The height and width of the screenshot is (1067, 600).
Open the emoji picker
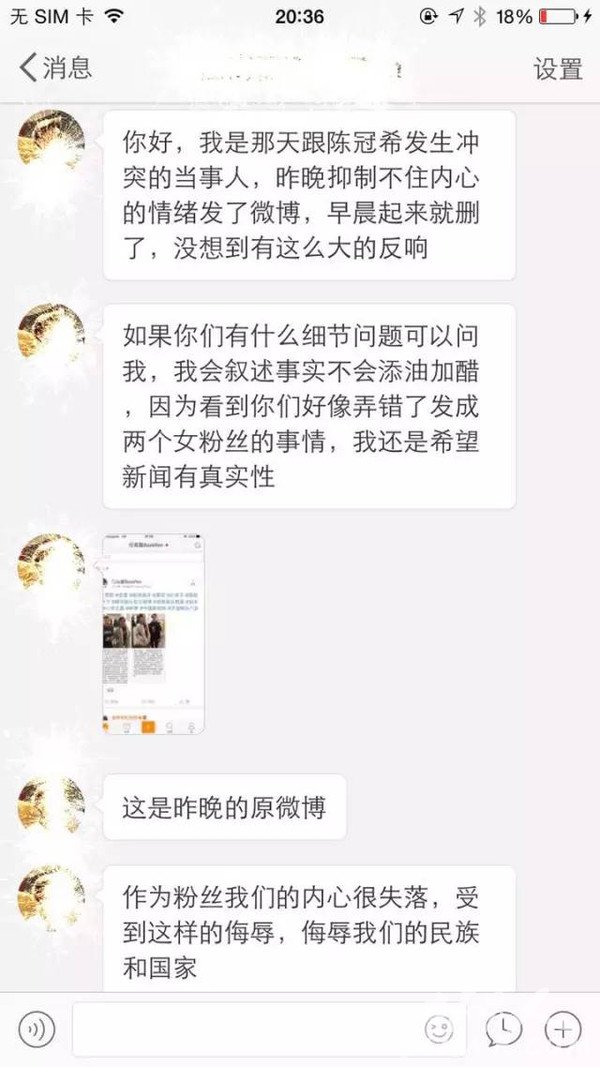pos(439,1030)
